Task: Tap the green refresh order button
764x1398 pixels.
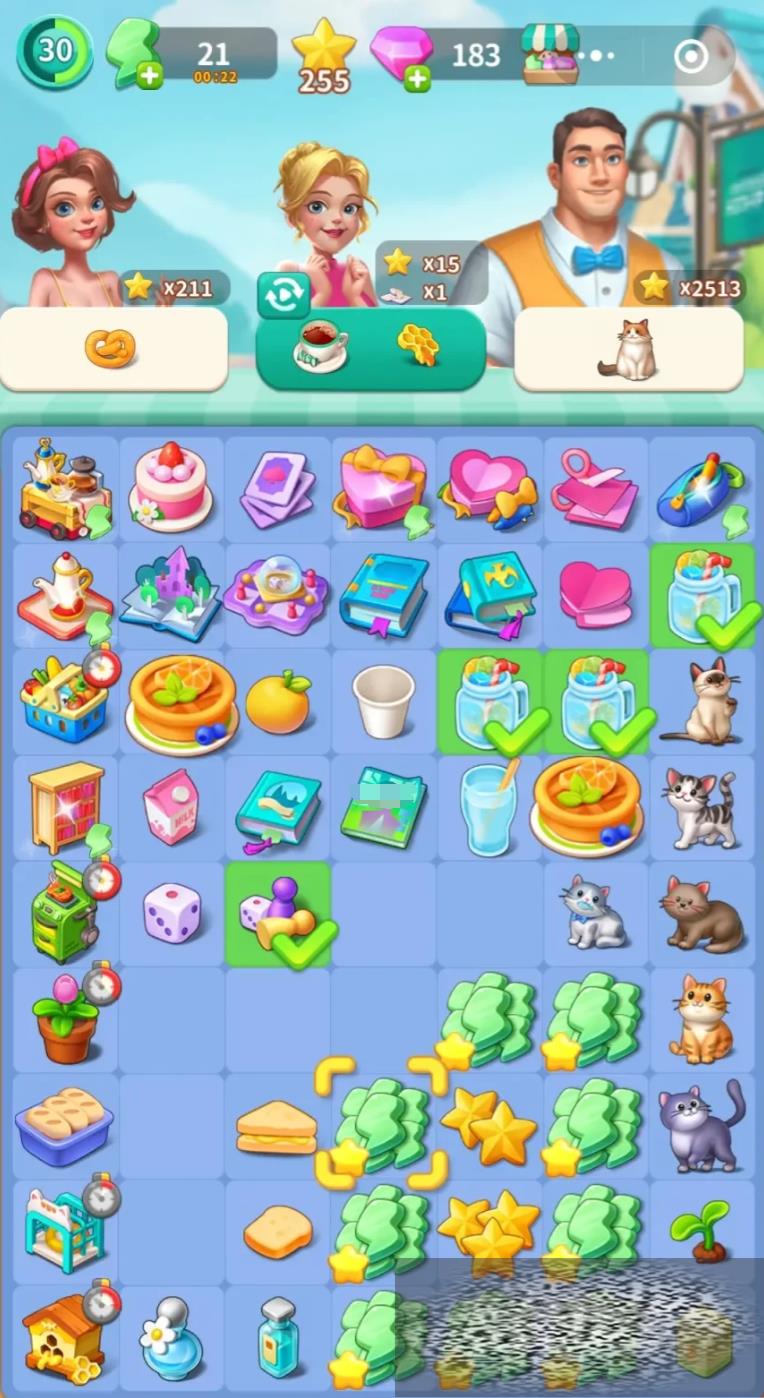Action: pyautogui.click(x=283, y=295)
